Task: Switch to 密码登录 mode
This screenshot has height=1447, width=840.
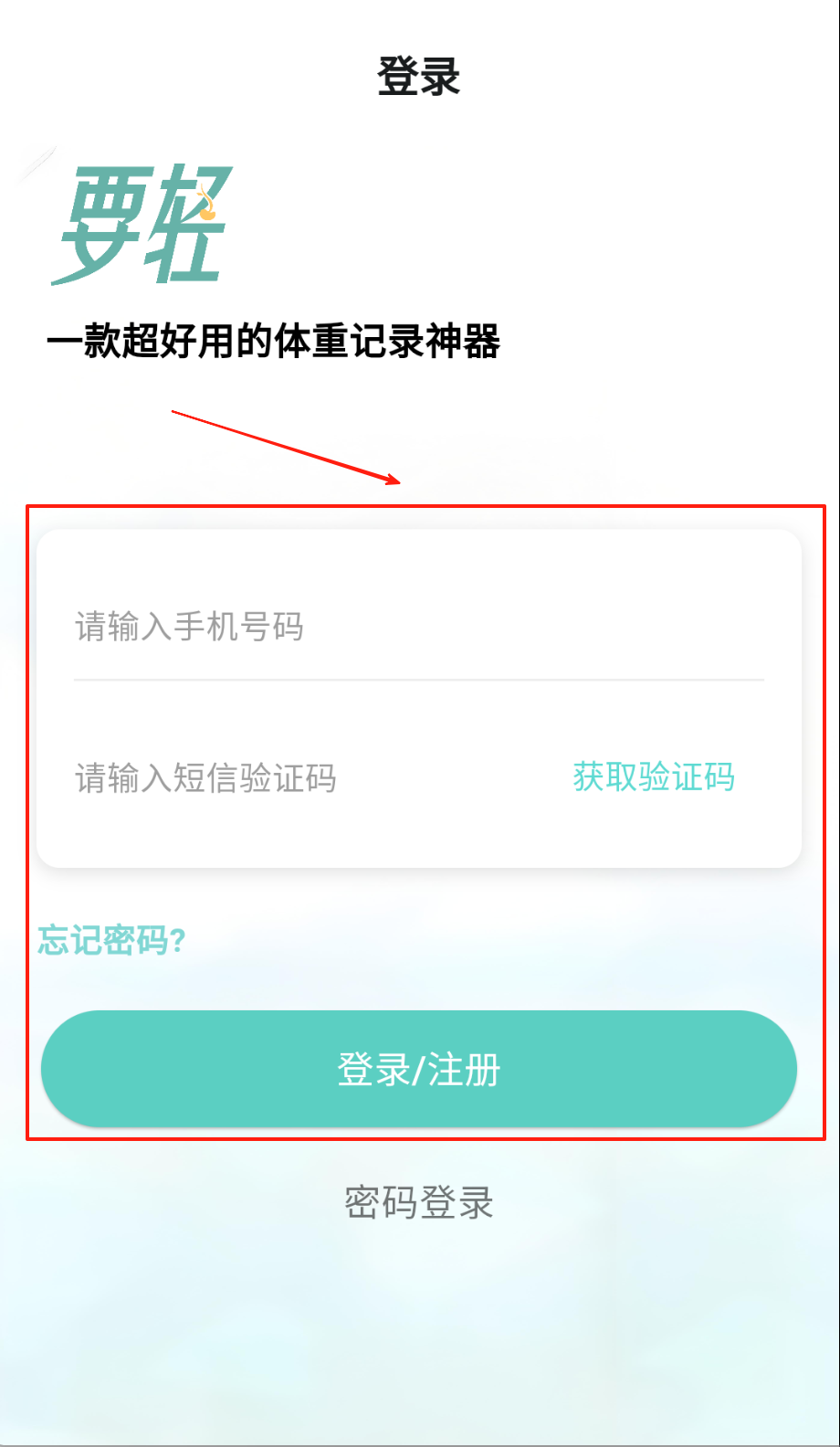Action: click(419, 1202)
